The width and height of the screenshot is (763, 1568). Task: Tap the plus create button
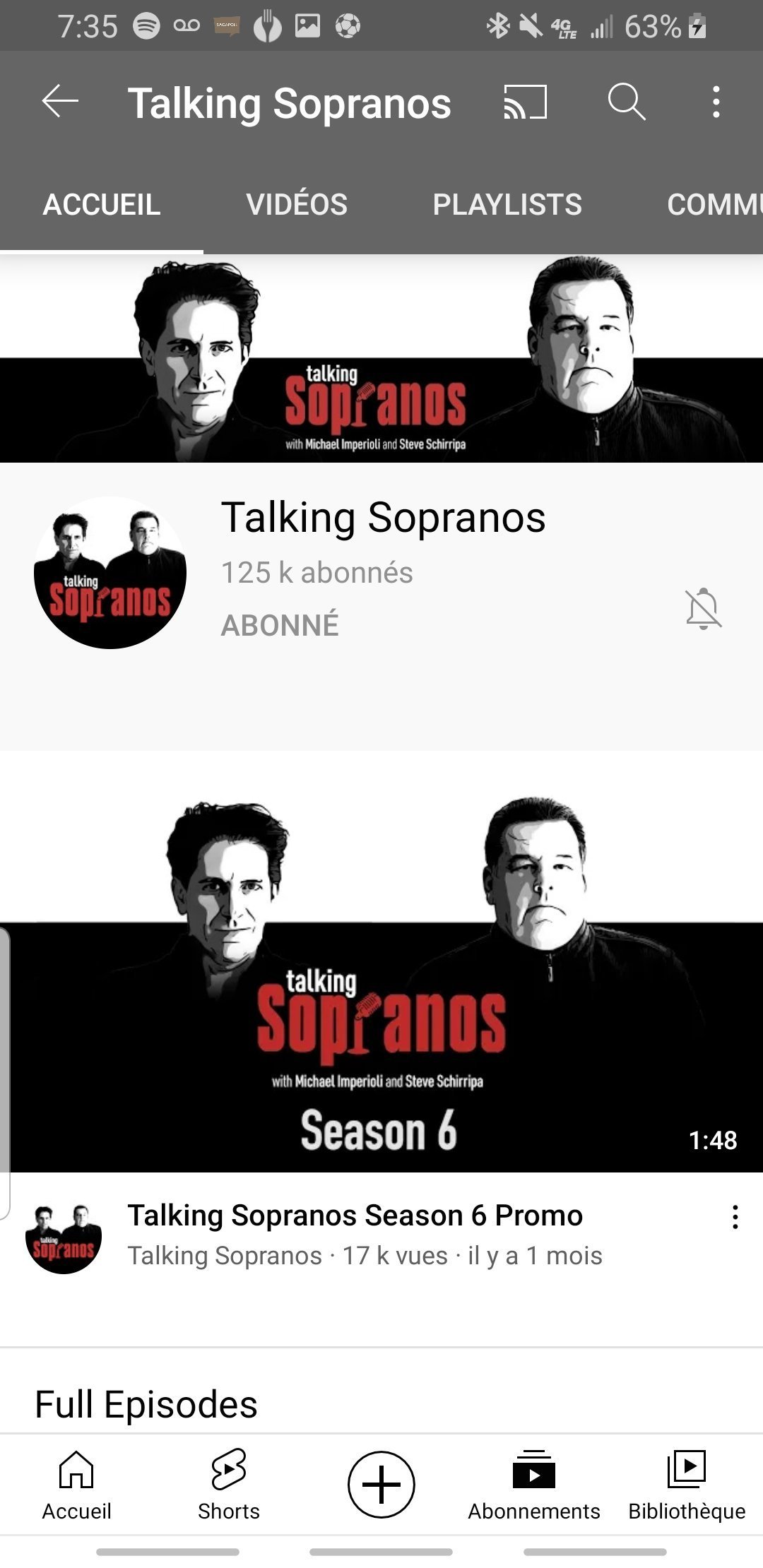381,1484
